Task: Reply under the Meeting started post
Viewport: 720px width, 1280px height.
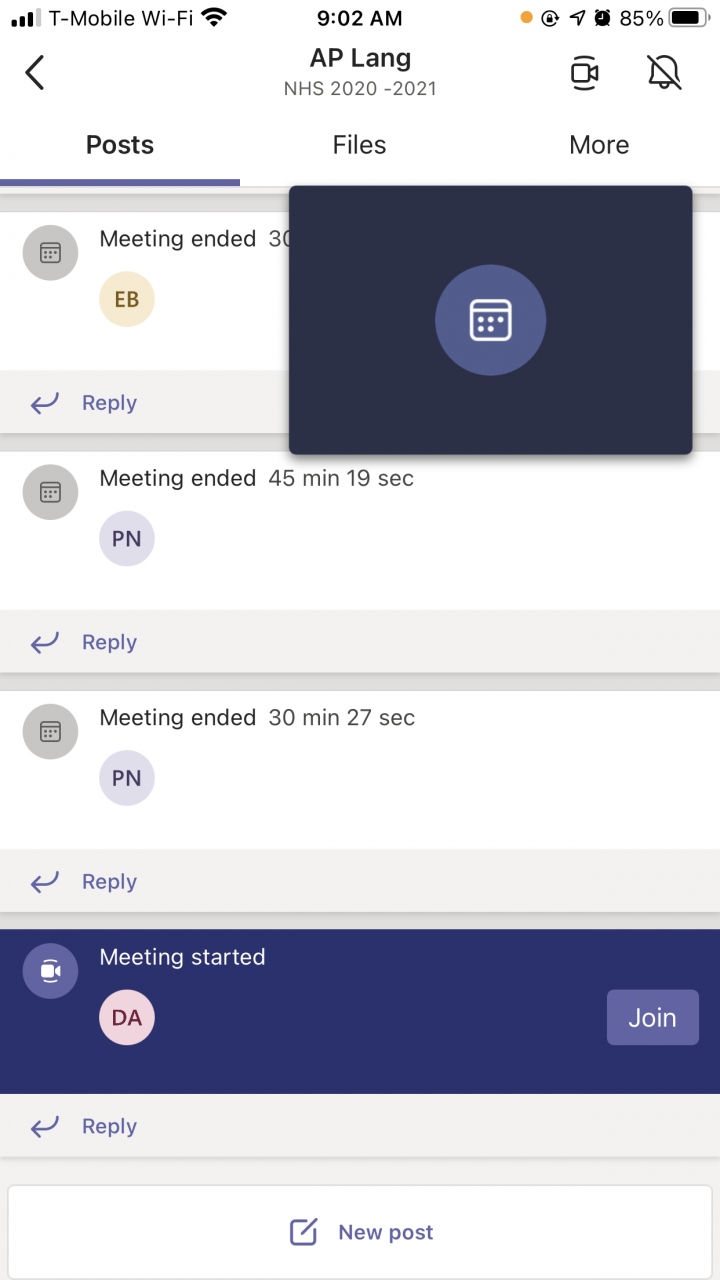Action: [x=108, y=1126]
